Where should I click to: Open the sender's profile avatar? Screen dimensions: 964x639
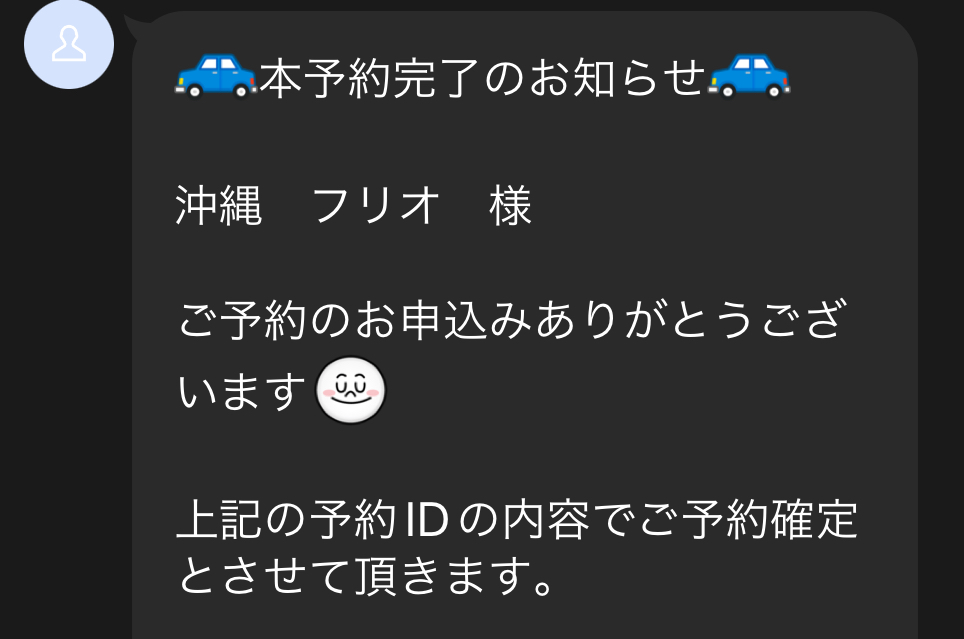tap(69, 45)
